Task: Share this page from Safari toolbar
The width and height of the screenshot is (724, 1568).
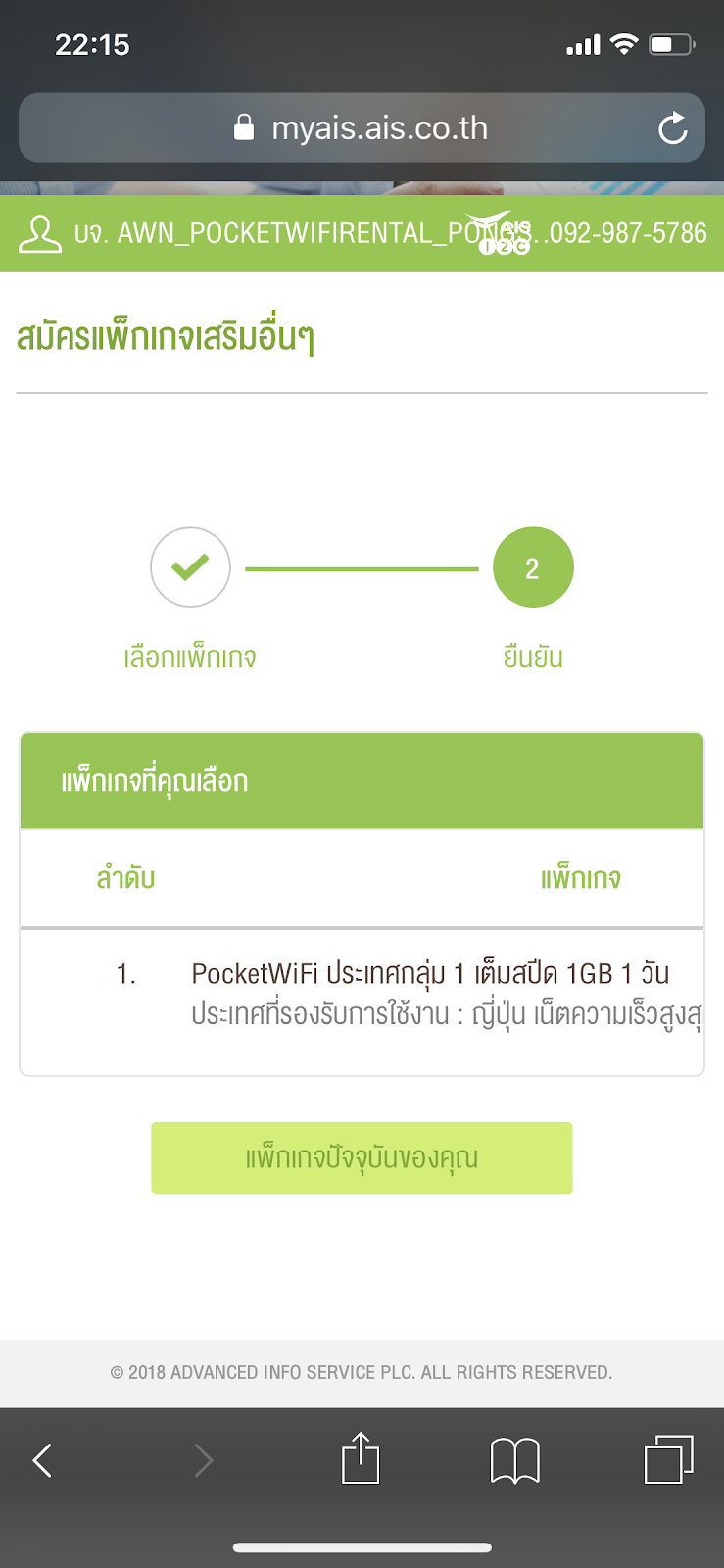Action: click(361, 1458)
